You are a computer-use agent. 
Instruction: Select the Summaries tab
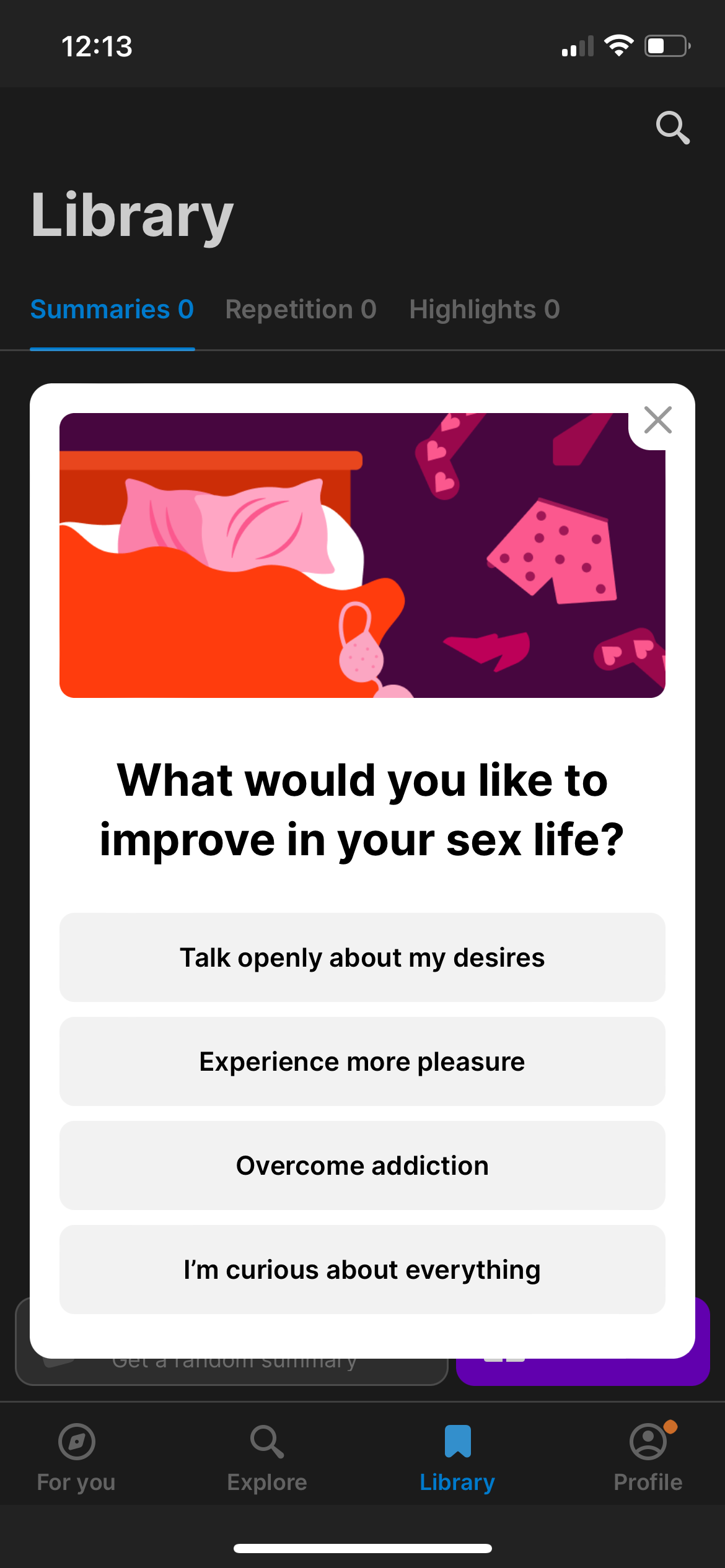coord(112,309)
